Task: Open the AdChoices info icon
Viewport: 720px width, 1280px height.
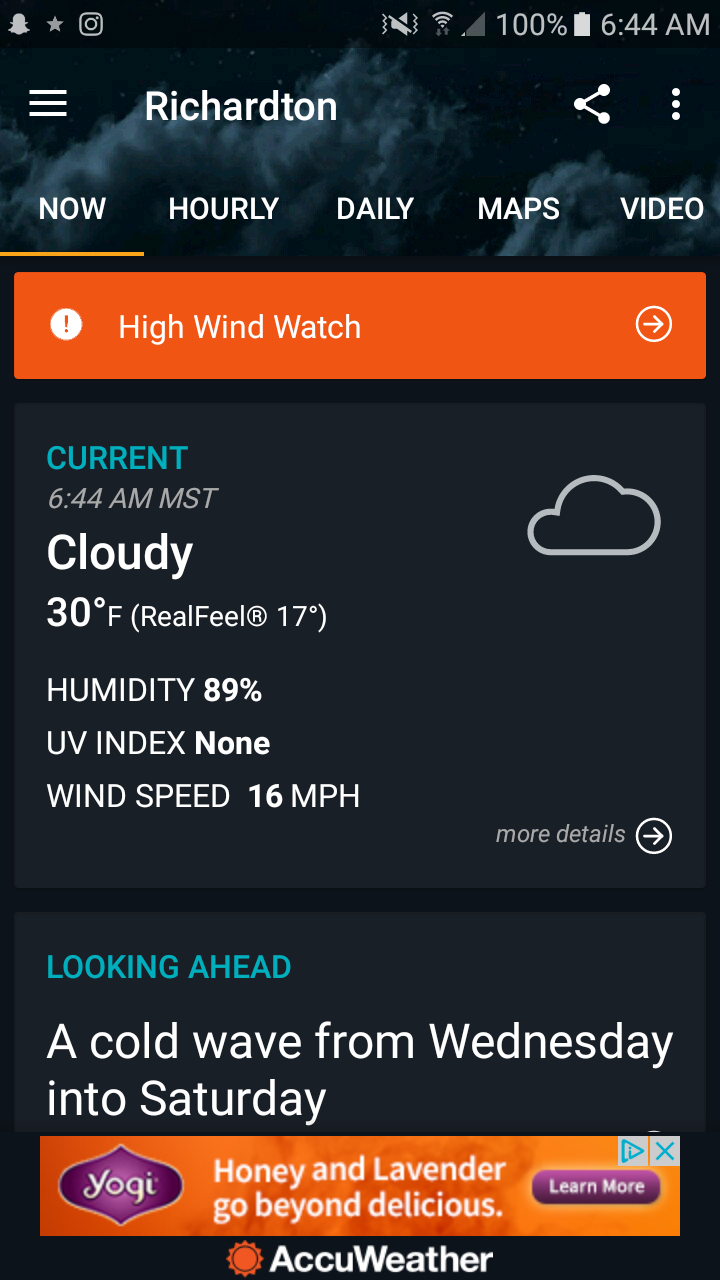Action: click(634, 1151)
